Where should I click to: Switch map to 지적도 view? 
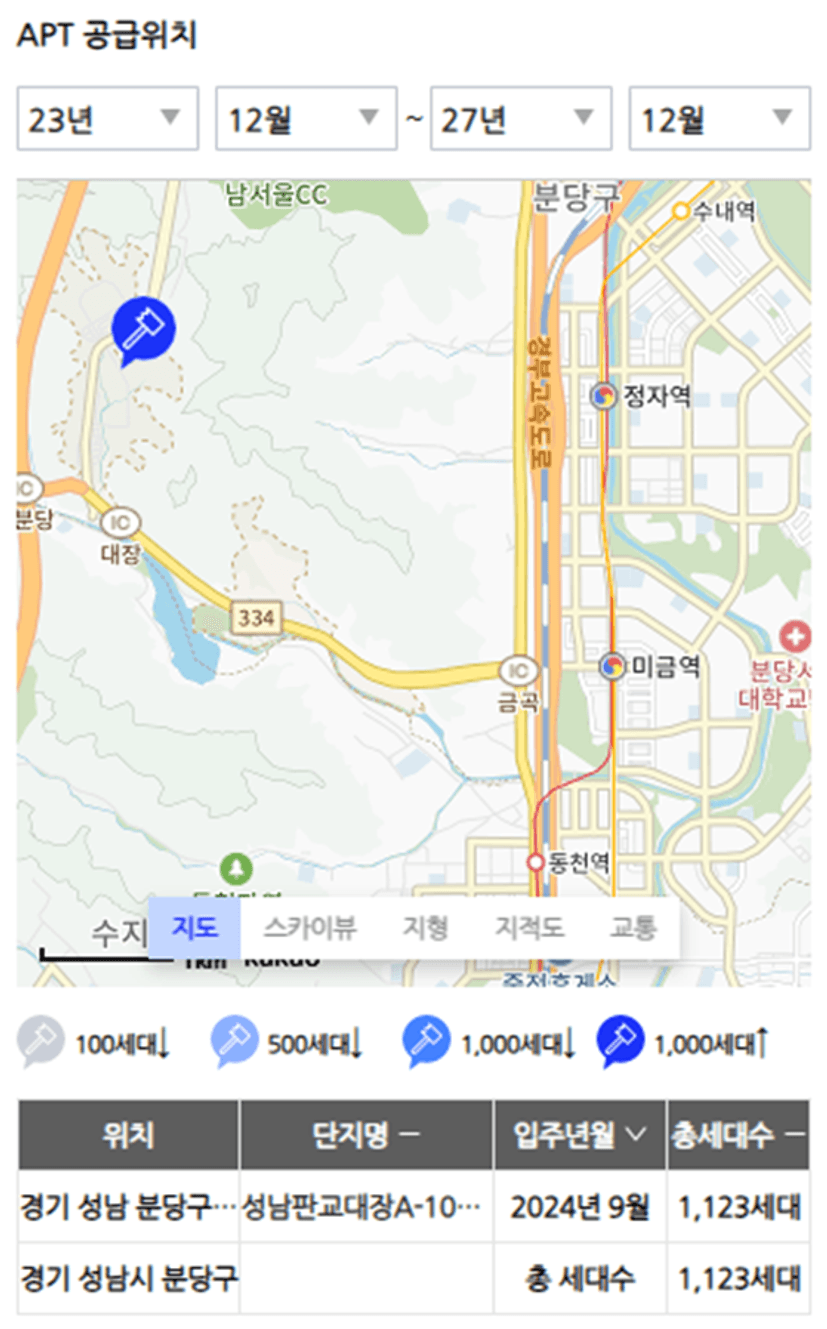pos(529,928)
